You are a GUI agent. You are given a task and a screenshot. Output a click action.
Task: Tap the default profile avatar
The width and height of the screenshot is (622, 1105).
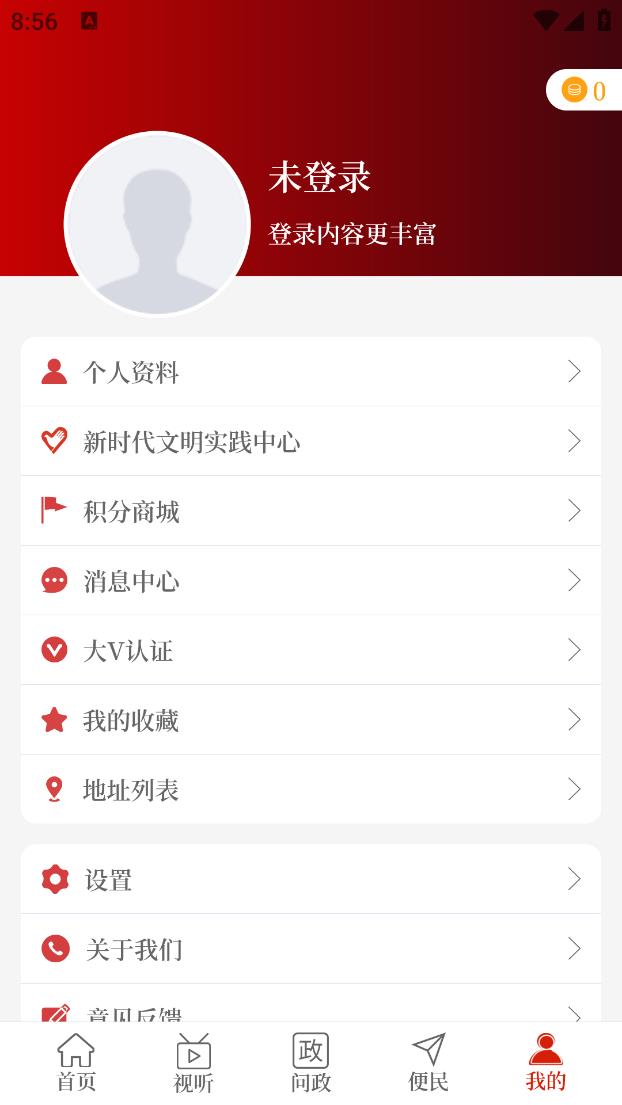click(157, 224)
